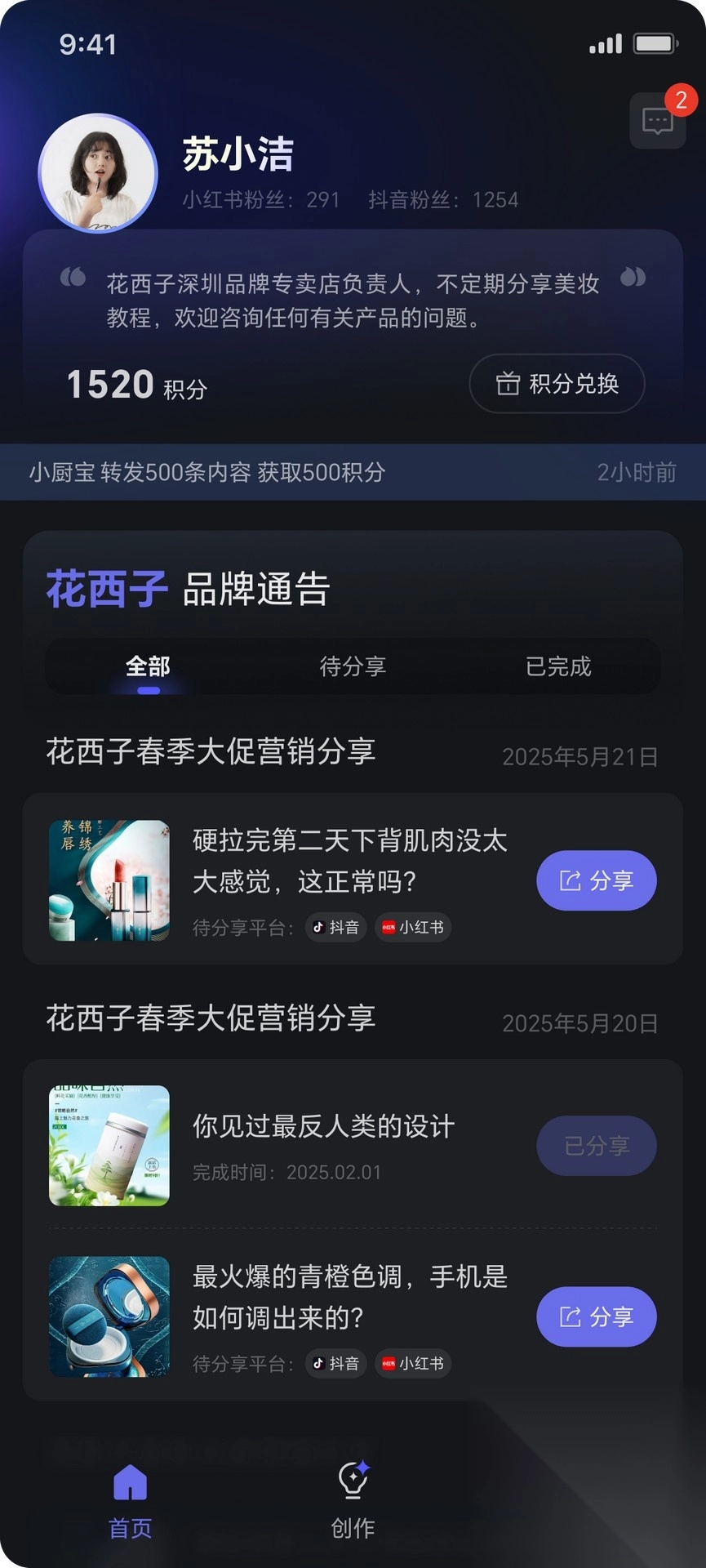Viewport: 706px width, 1568px height.
Task: Click the opening quote icon in profile bio
Action: (x=73, y=278)
